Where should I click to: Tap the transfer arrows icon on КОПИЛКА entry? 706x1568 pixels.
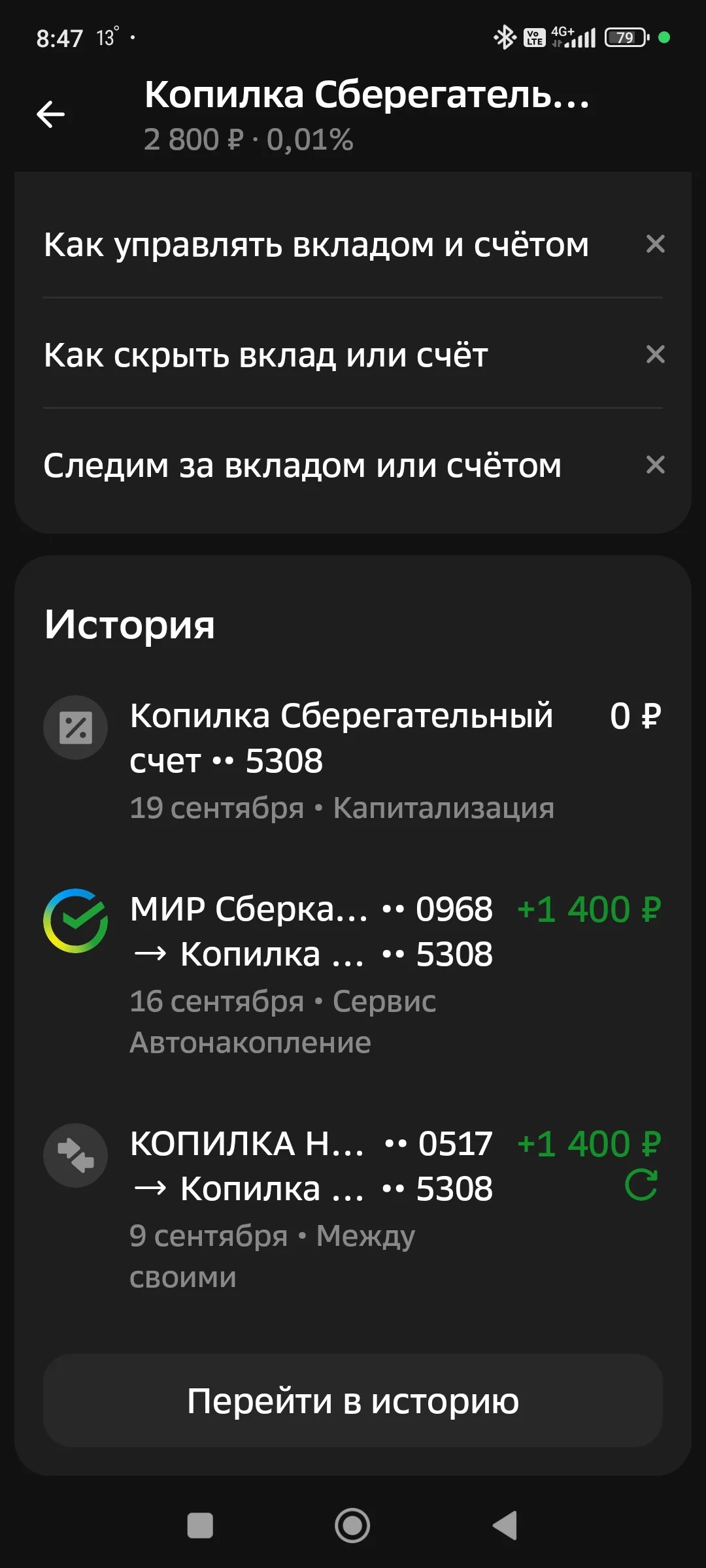tap(75, 1155)
